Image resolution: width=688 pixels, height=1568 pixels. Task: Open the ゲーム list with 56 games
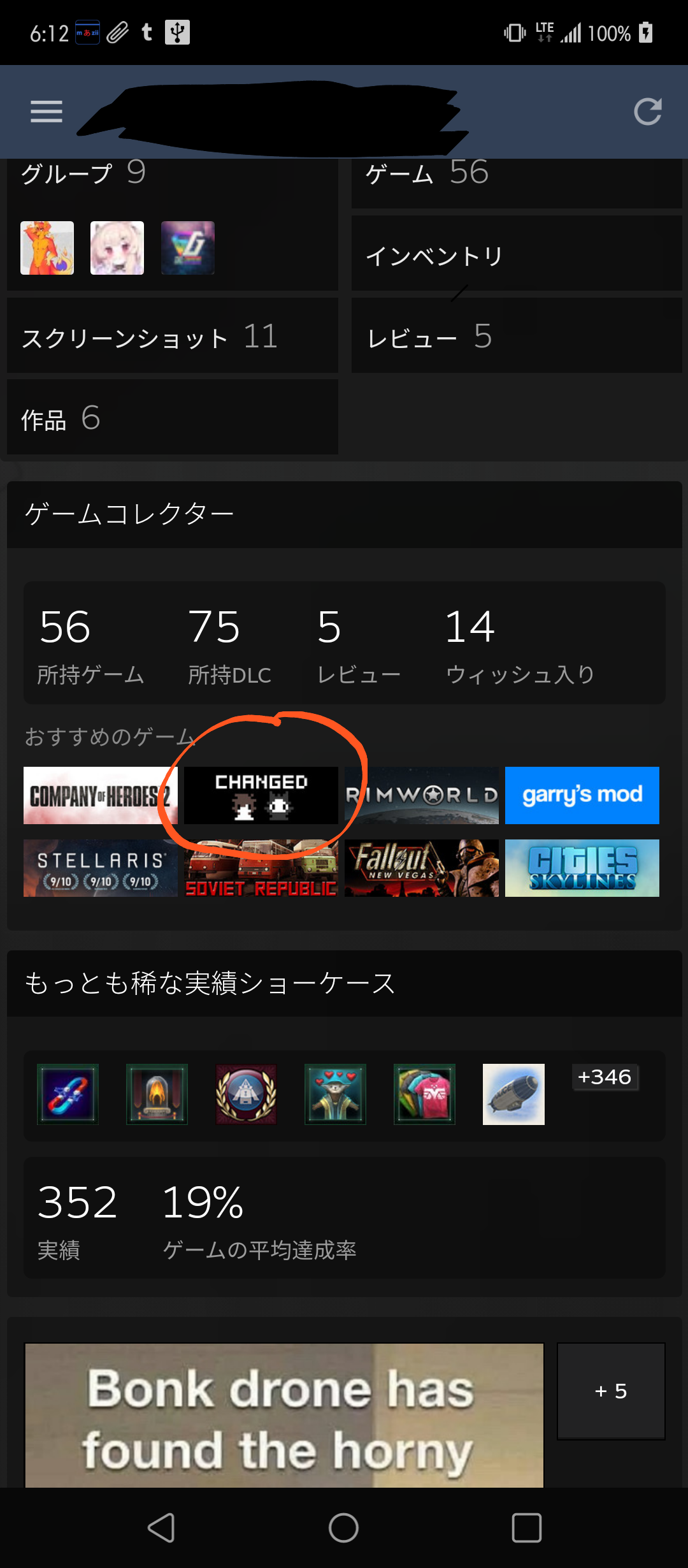click(427, 173)
